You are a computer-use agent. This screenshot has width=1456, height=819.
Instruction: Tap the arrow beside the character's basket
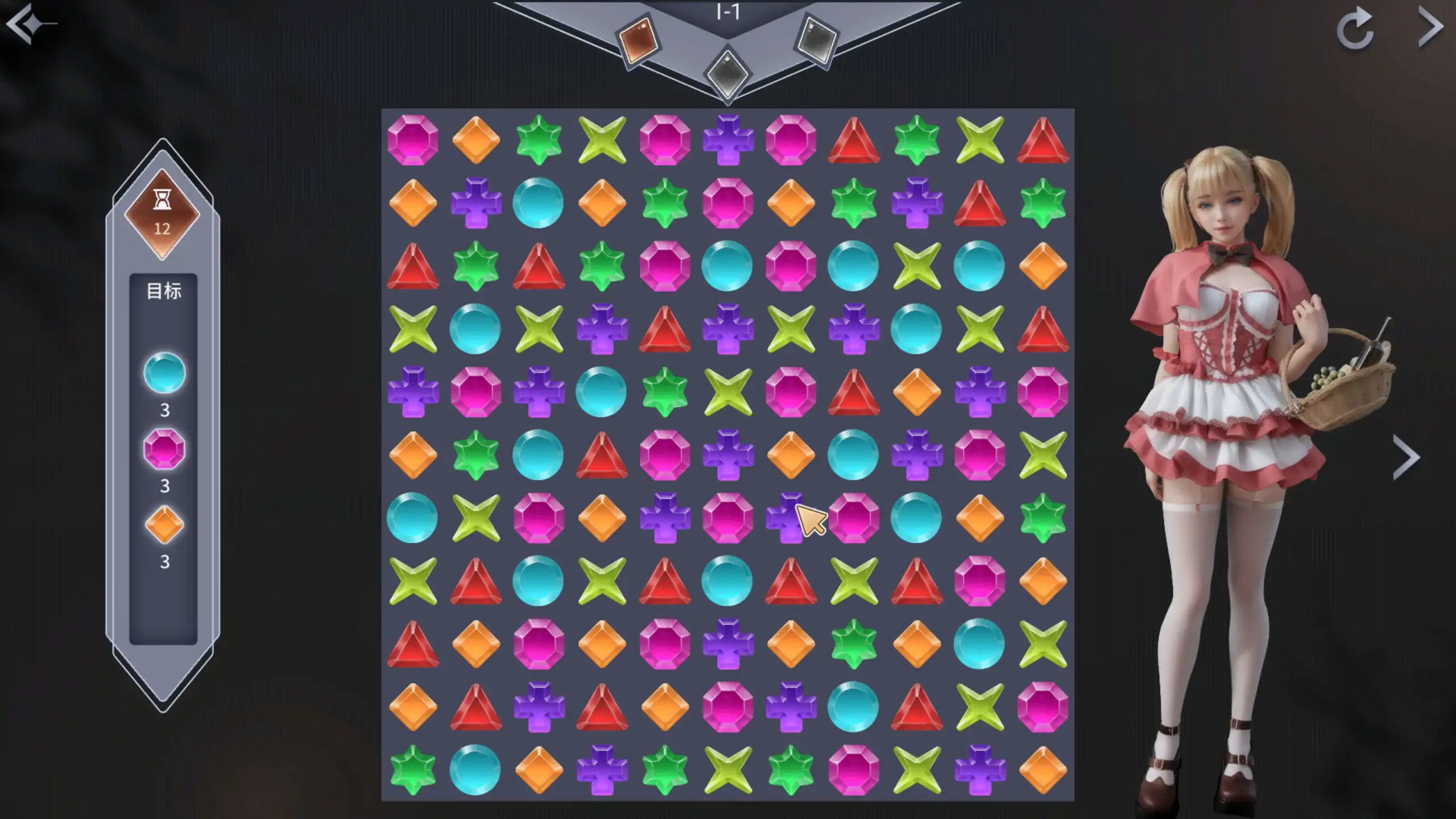click(1405, 458)
